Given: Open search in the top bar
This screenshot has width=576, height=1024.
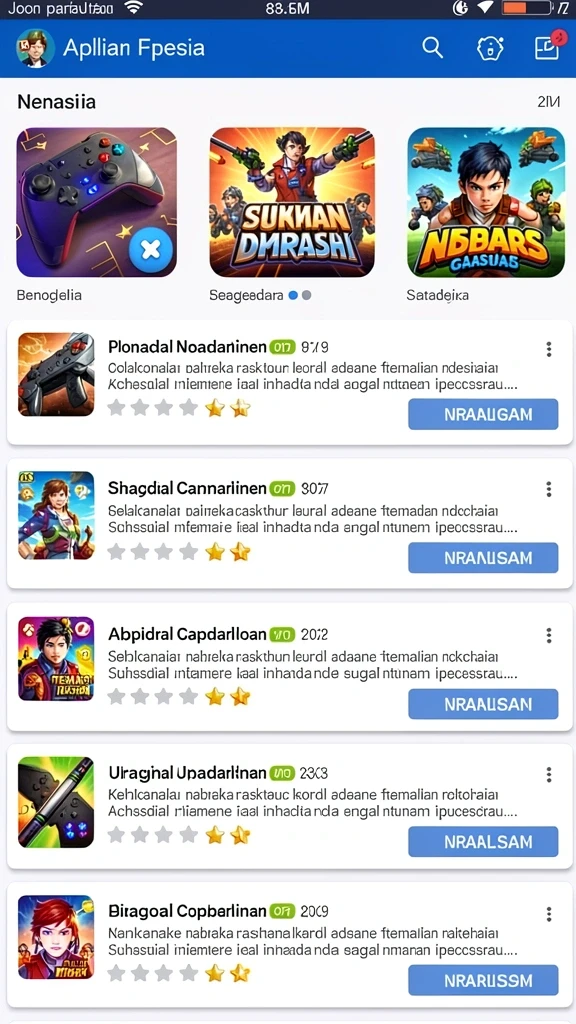Looking at the screenshot, I should coord(432,48).
